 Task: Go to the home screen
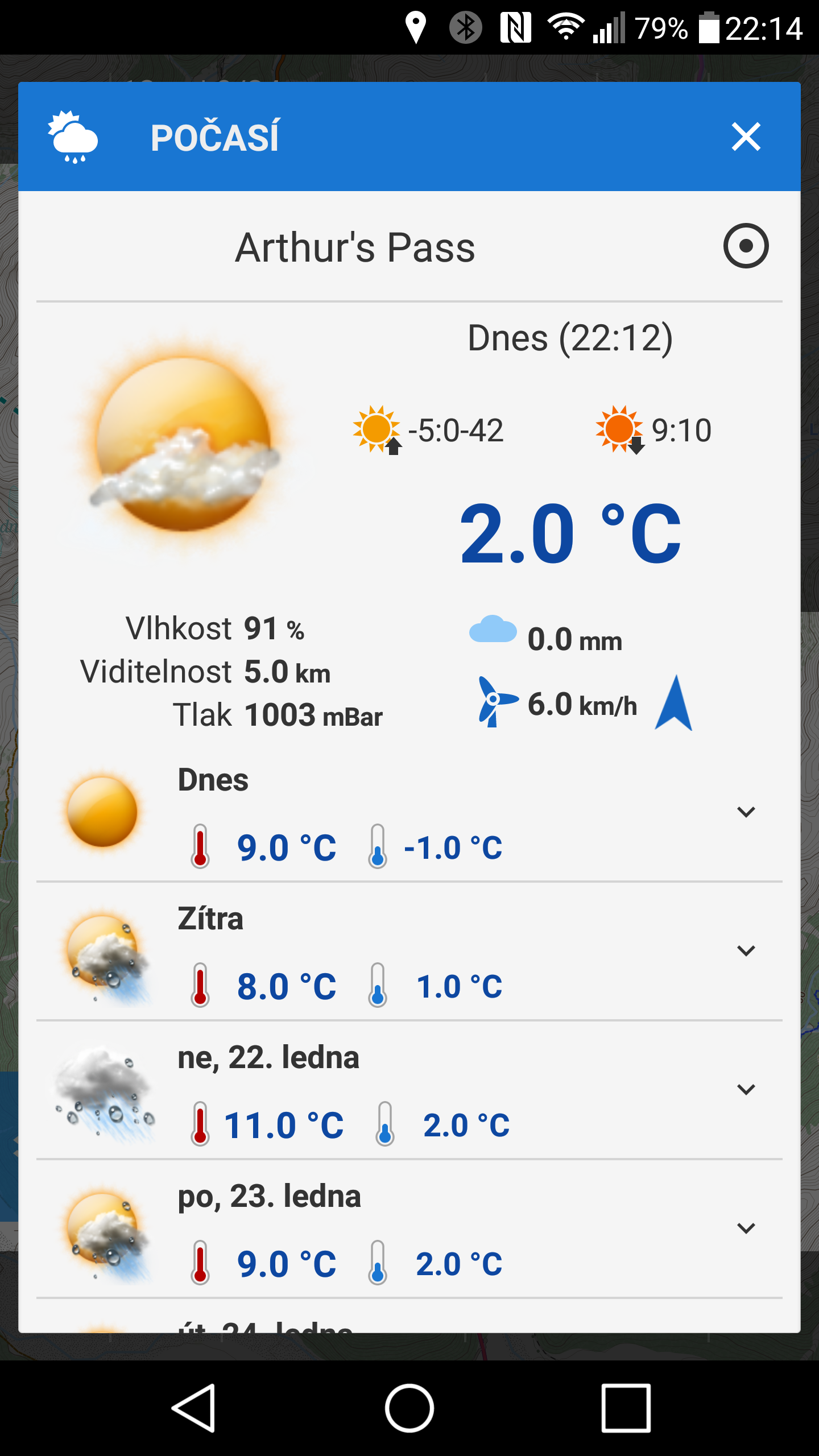point(409,1408)
